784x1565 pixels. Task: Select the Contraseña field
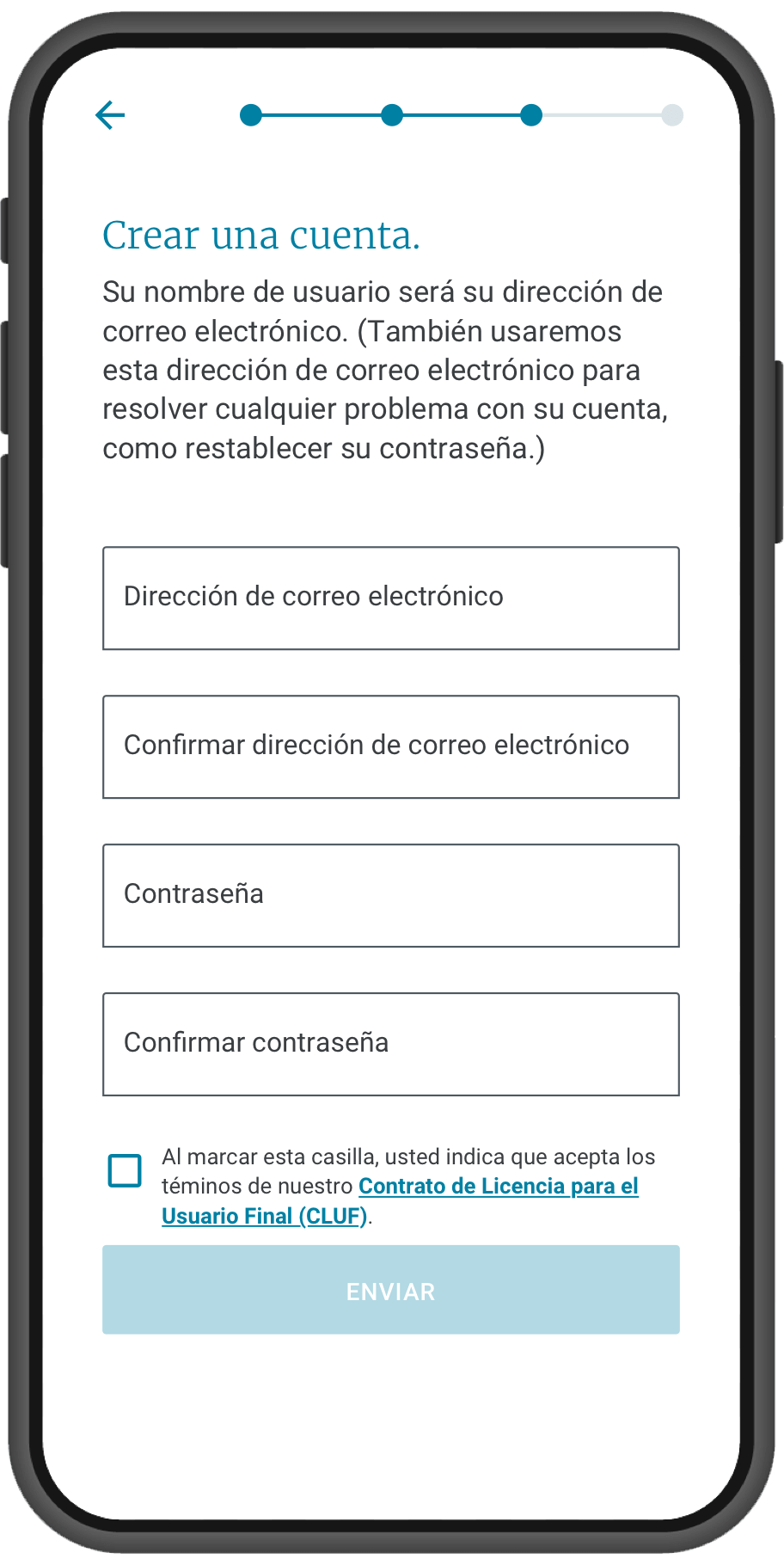(x=391, y=896)
